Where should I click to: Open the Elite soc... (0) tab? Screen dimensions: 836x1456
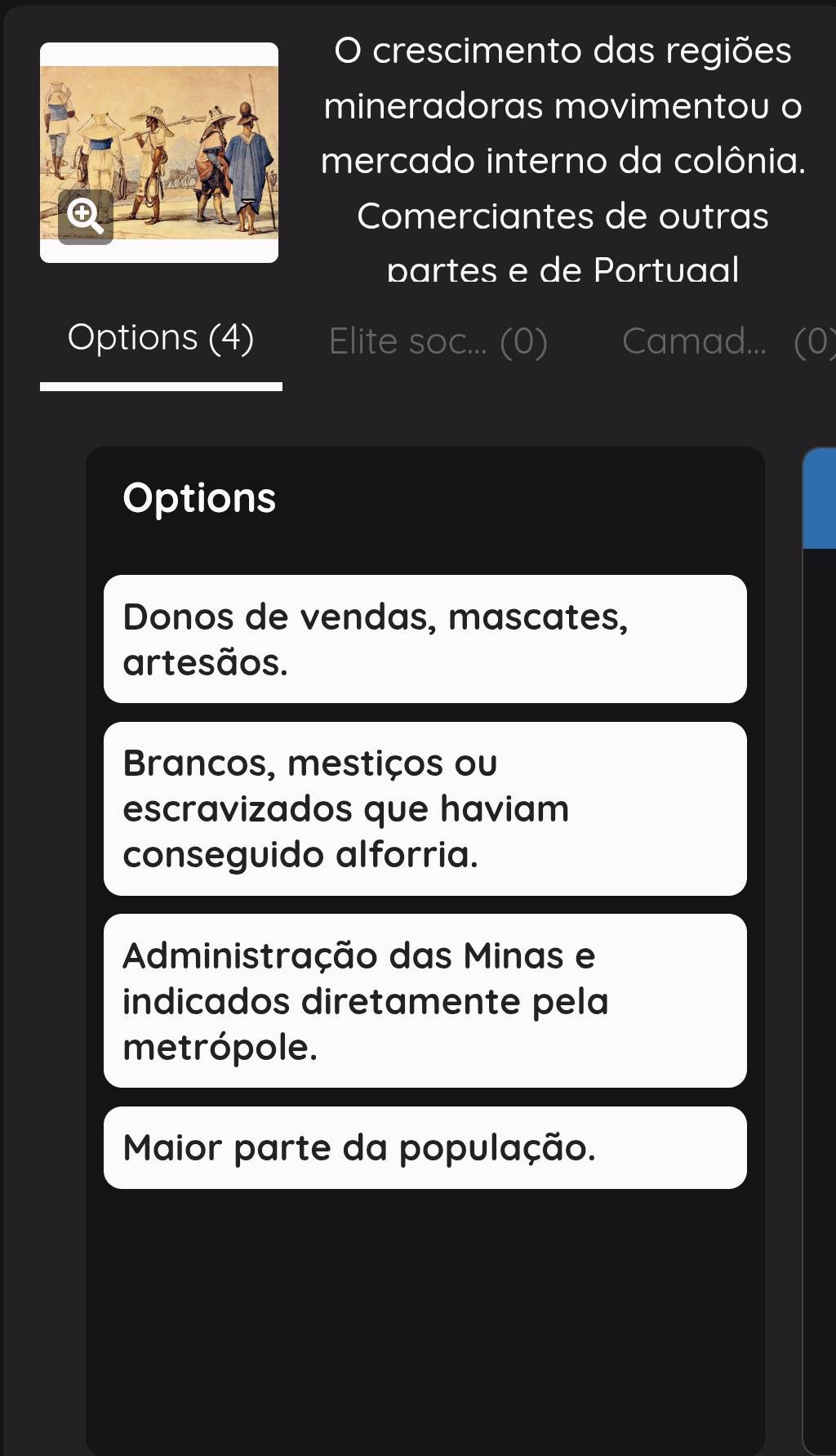pyautogui.click(x=438, y=341)
